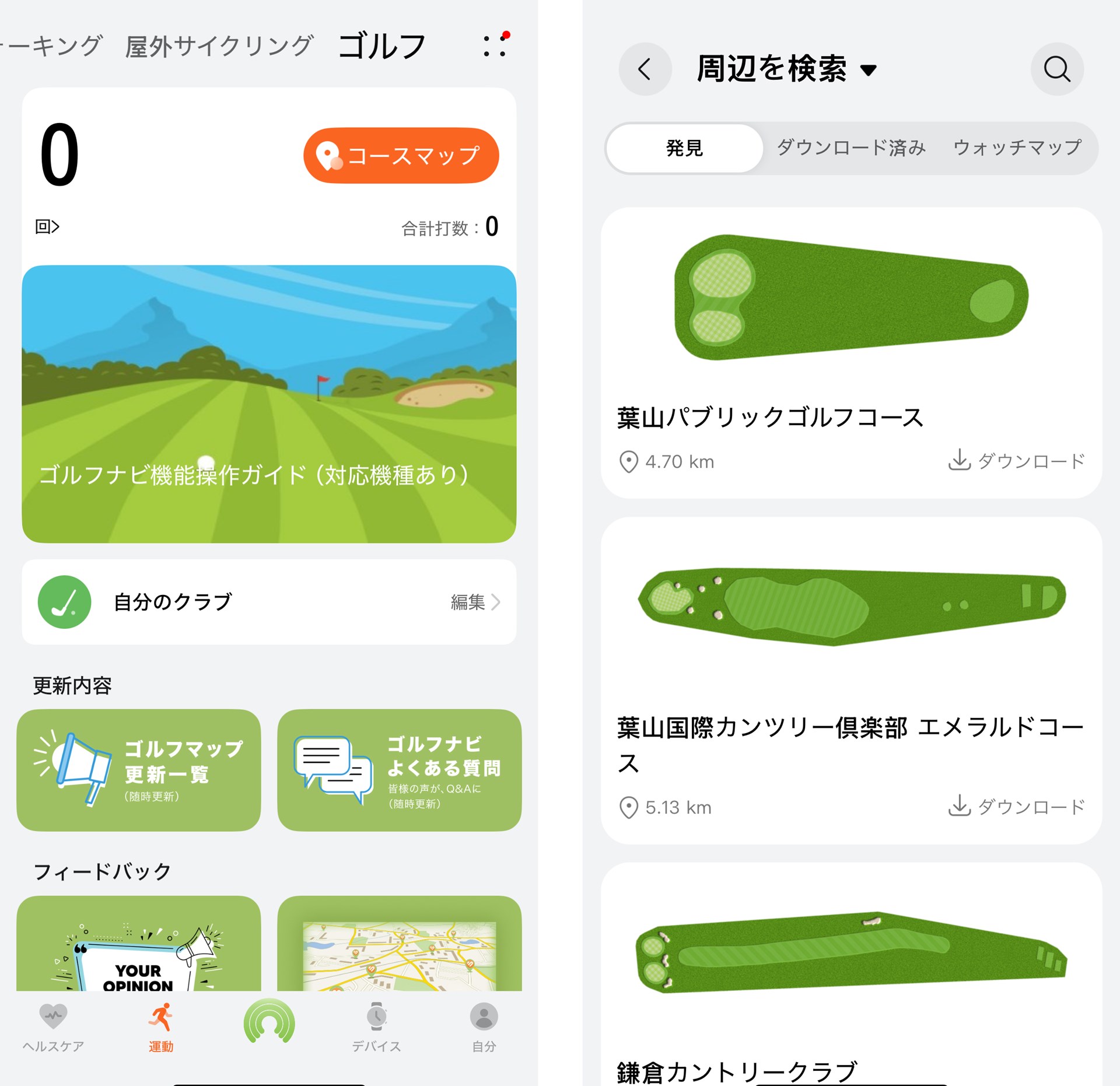Open the デバイス tab
The width and height of the screenshot is (1120, 1086).
coord(376,1027)
